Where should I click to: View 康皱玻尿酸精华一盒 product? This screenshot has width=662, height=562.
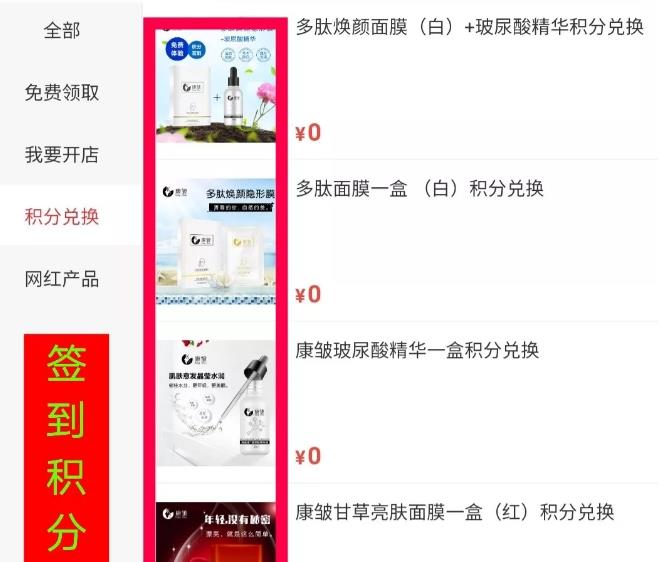(417, 351)
